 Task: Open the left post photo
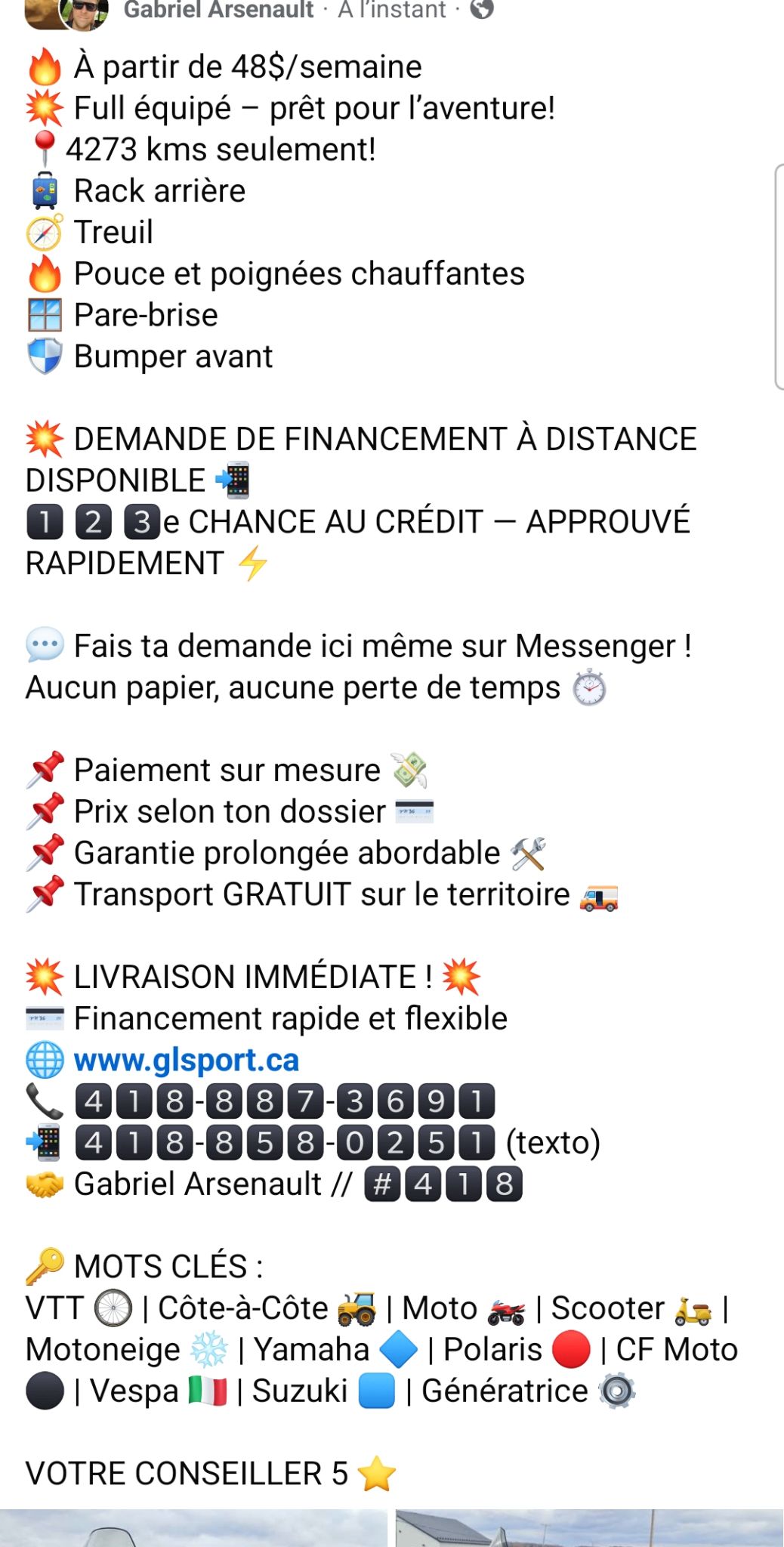pos(193,1529)
